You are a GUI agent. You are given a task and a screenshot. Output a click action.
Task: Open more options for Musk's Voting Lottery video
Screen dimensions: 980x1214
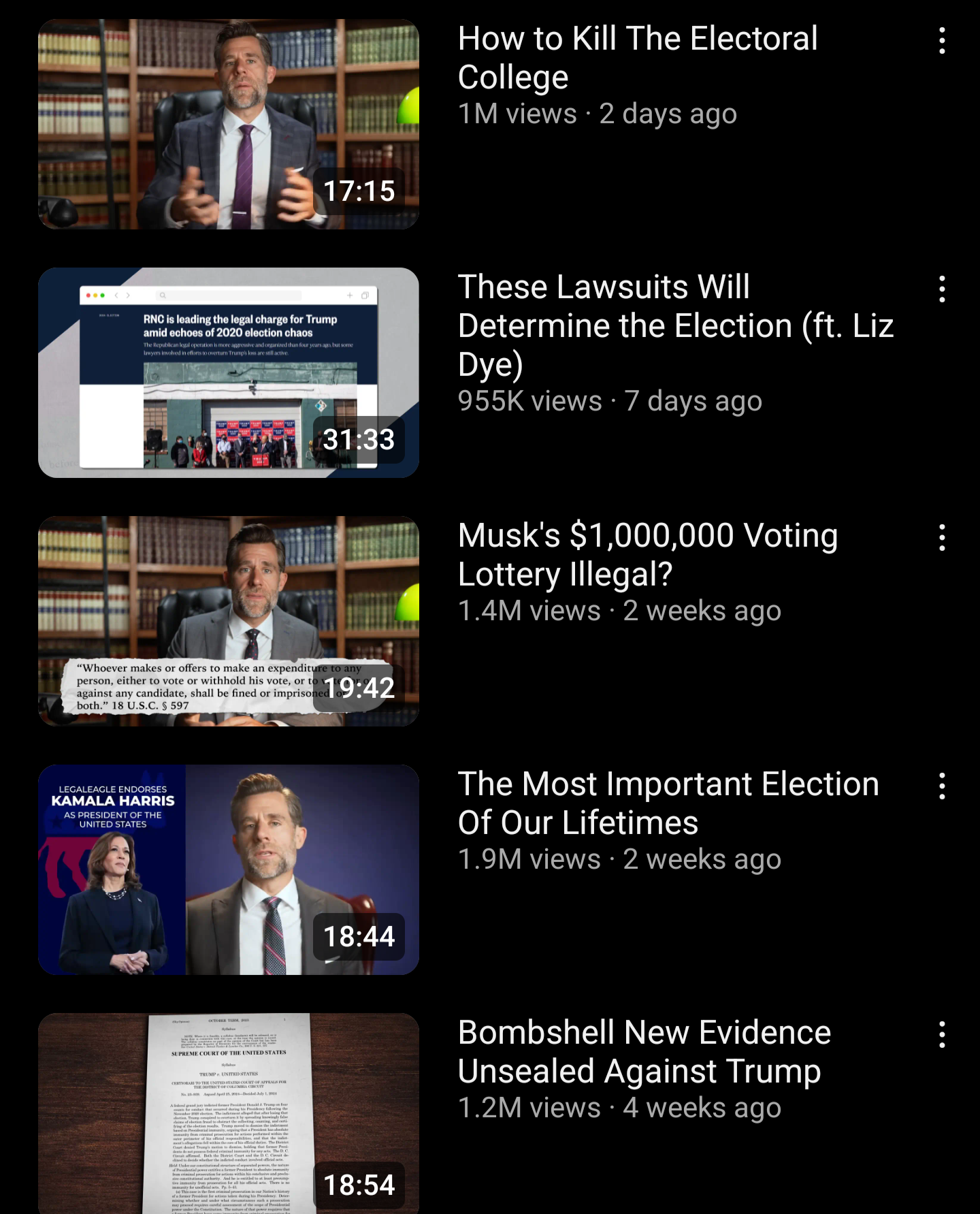(x=942, y=538)
